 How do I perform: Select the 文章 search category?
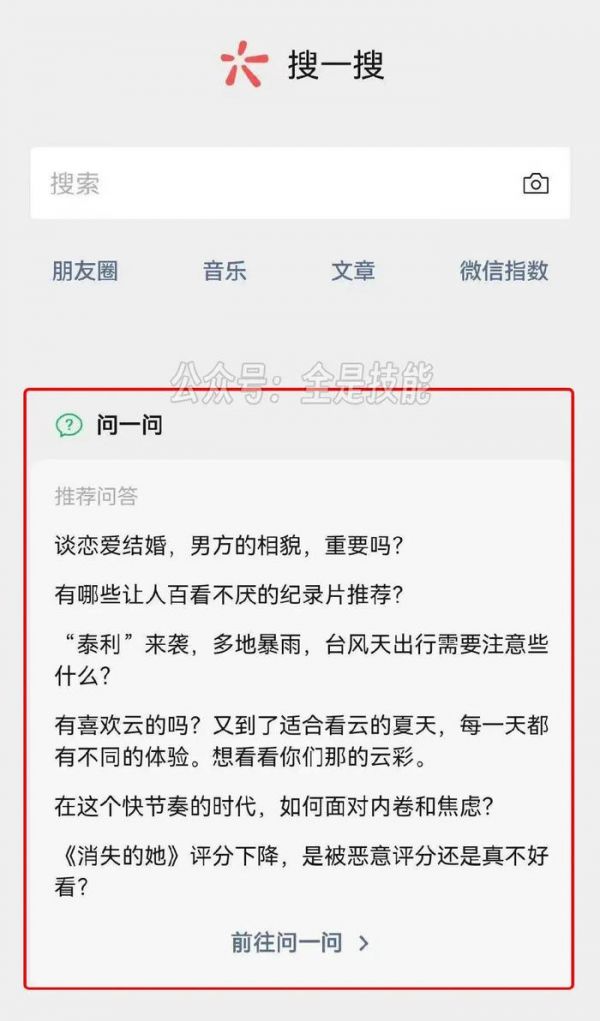click(x=353, y=271)
